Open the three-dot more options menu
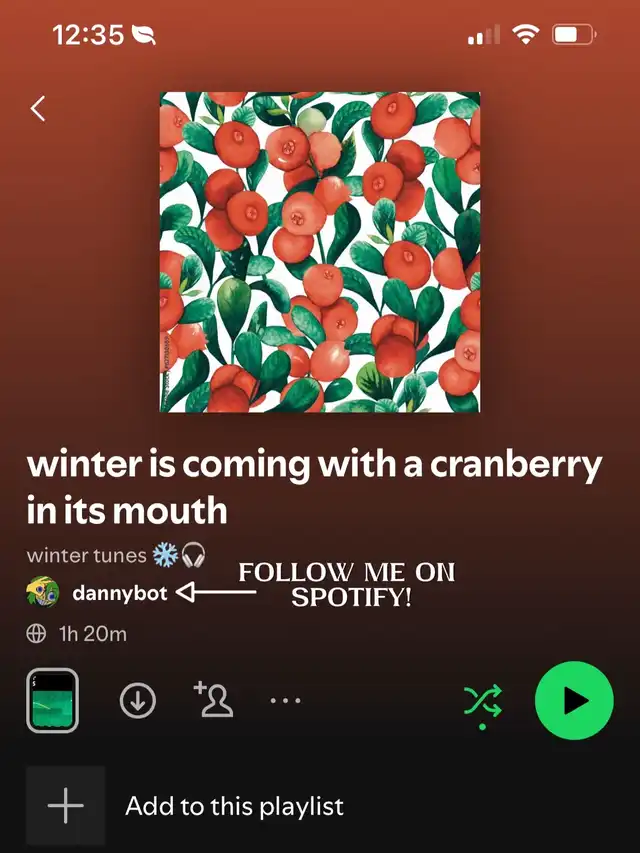The image size is (640, 853). click(285, 701)
